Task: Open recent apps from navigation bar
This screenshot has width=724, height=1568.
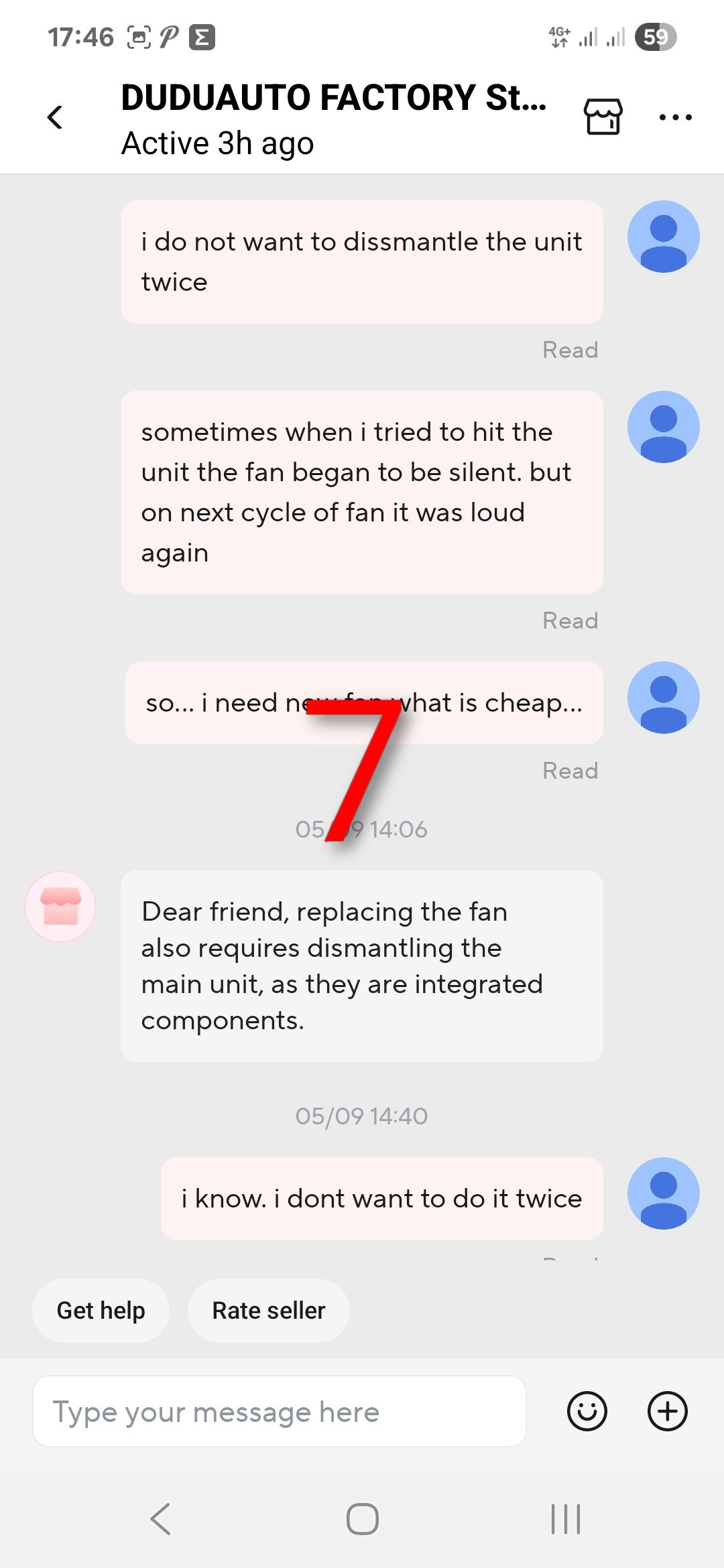Action: click(x=565, y=1518)
